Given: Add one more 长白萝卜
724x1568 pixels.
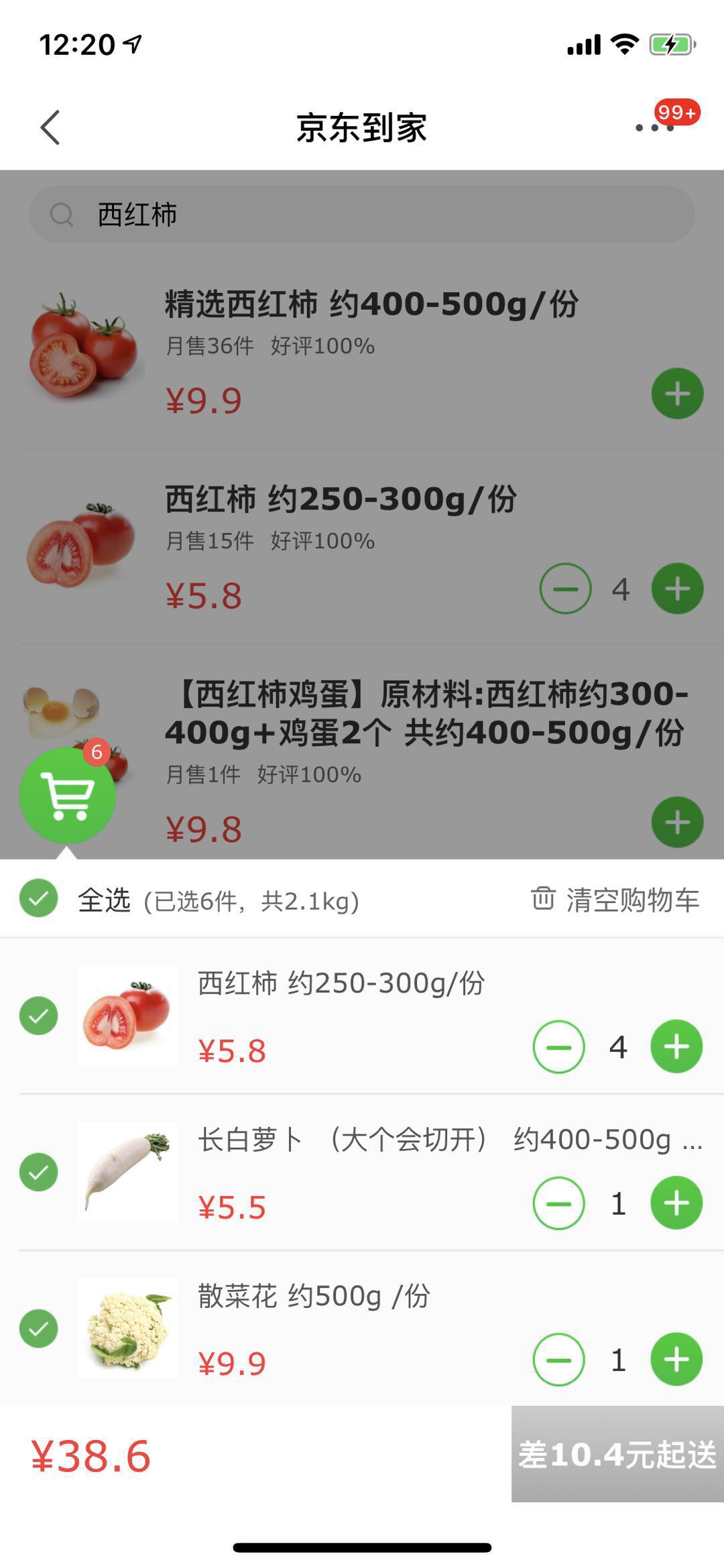Looking at the screenshot, I should pyautogui.click(x=676, y=1203).
